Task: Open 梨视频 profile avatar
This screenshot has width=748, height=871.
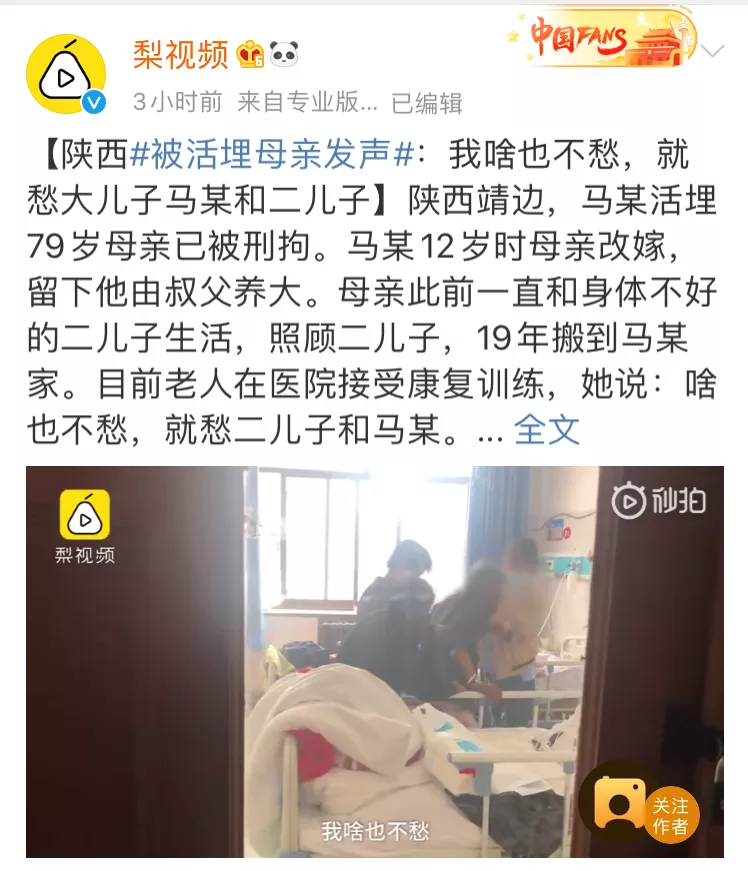Action: [67, 73]
